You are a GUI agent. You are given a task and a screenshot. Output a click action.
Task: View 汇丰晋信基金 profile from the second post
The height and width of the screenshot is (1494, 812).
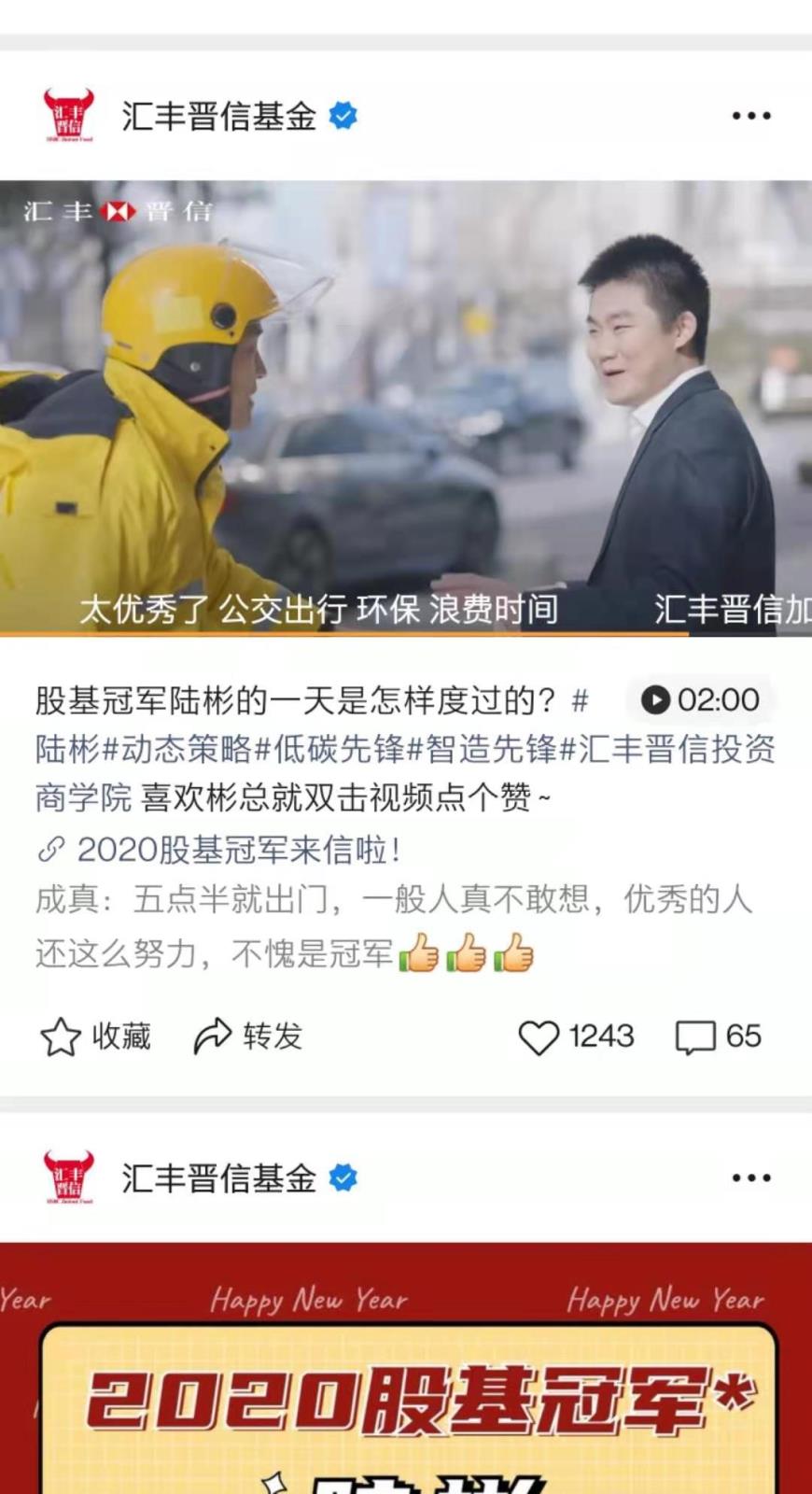pos(218,1178)
